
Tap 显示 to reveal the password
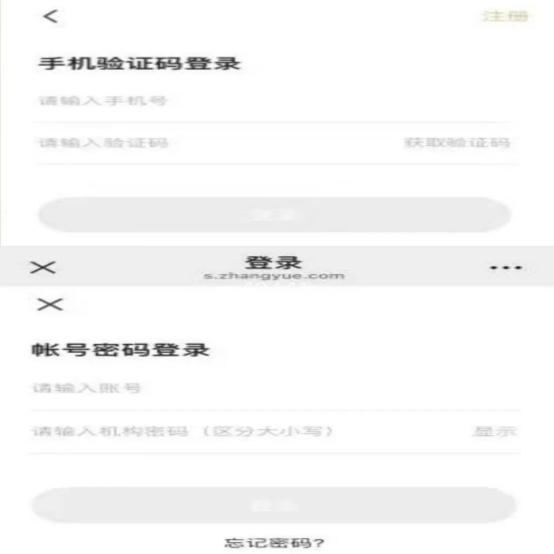coord(494,431)
